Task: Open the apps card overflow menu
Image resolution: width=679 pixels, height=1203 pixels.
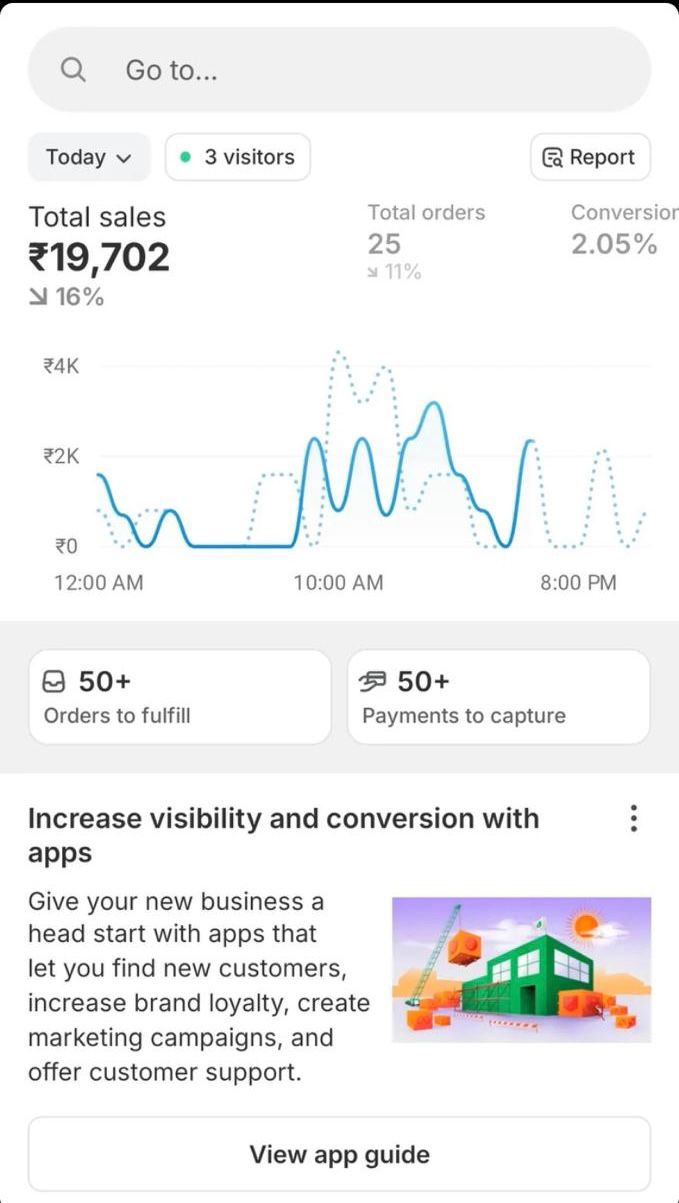Action: (x=633, y=819)
